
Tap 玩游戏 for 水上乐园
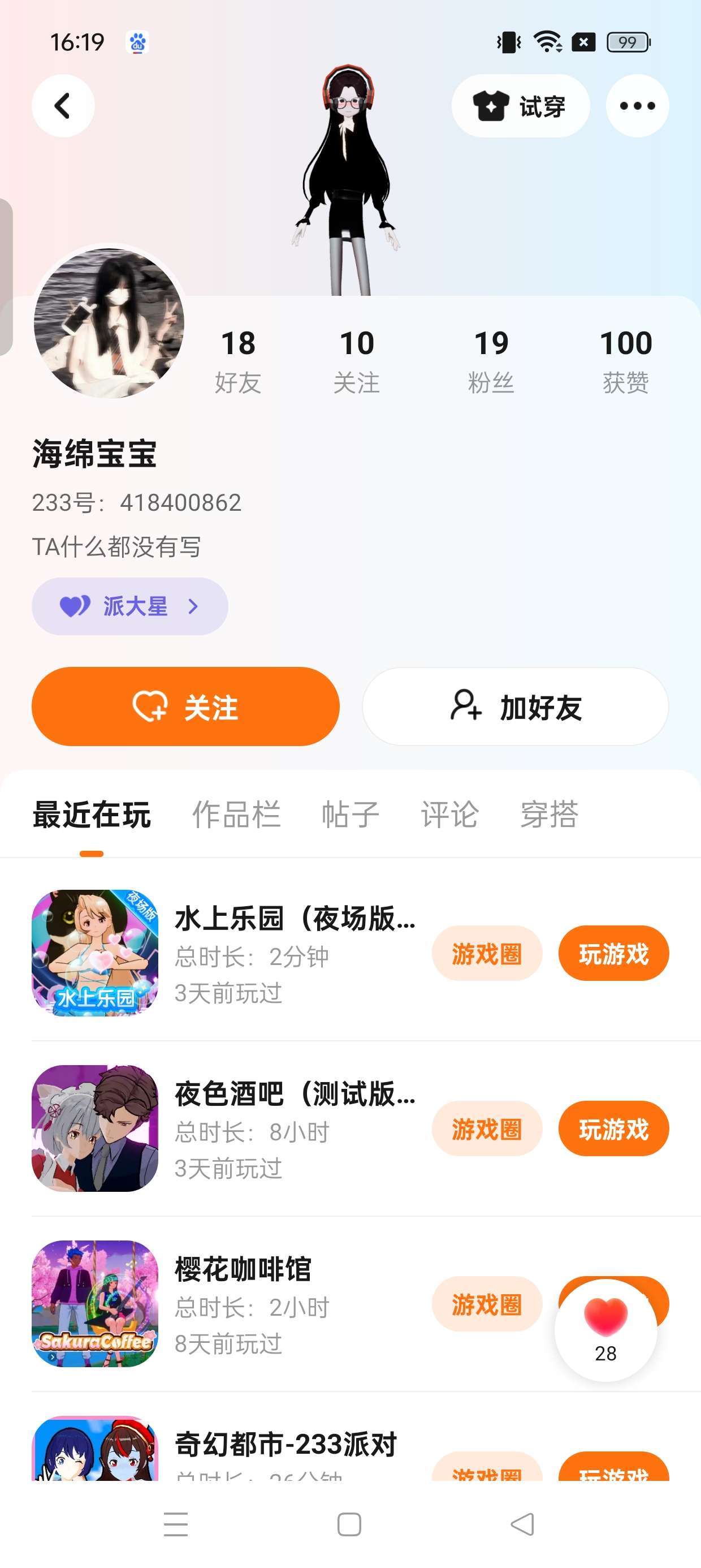pos(613,953)
